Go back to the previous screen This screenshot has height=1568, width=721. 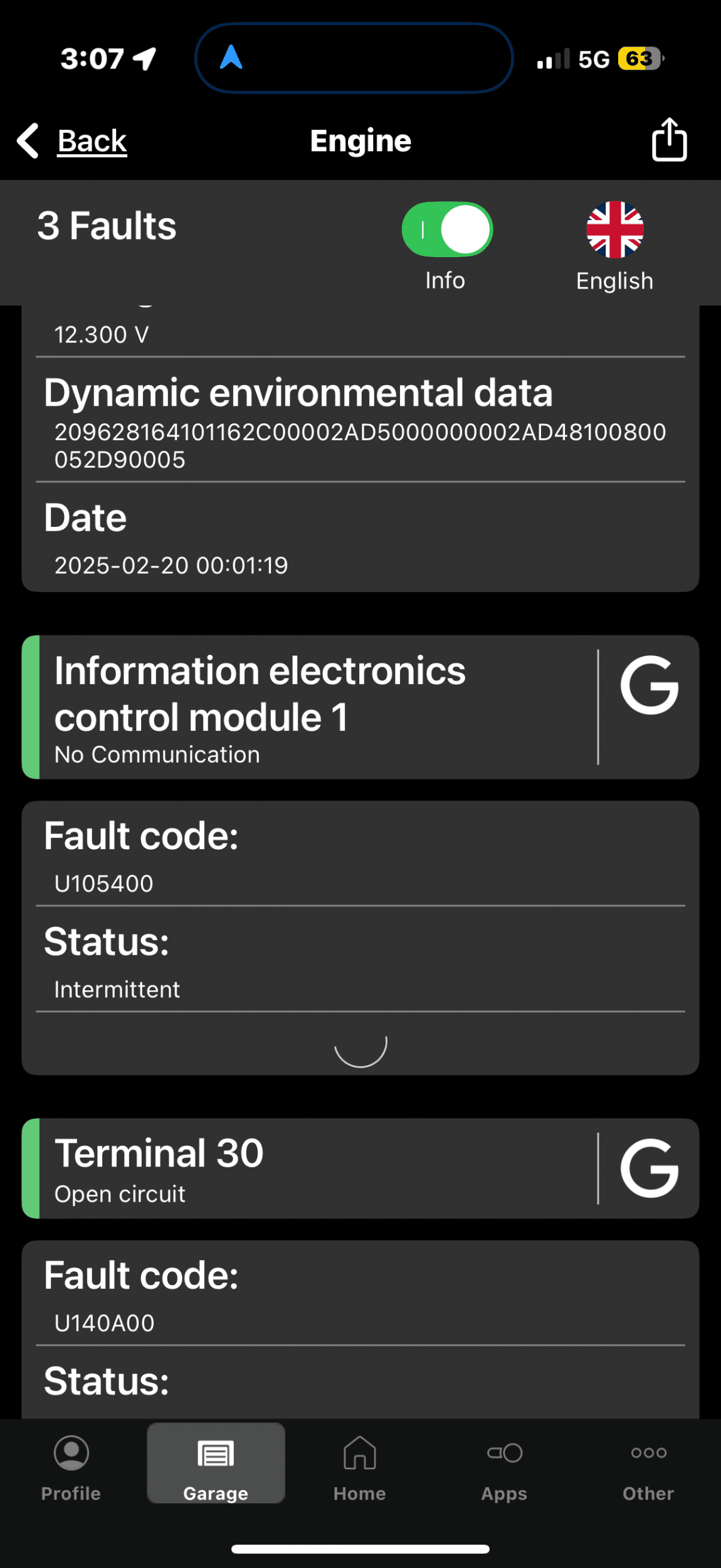tap(73, 140)
